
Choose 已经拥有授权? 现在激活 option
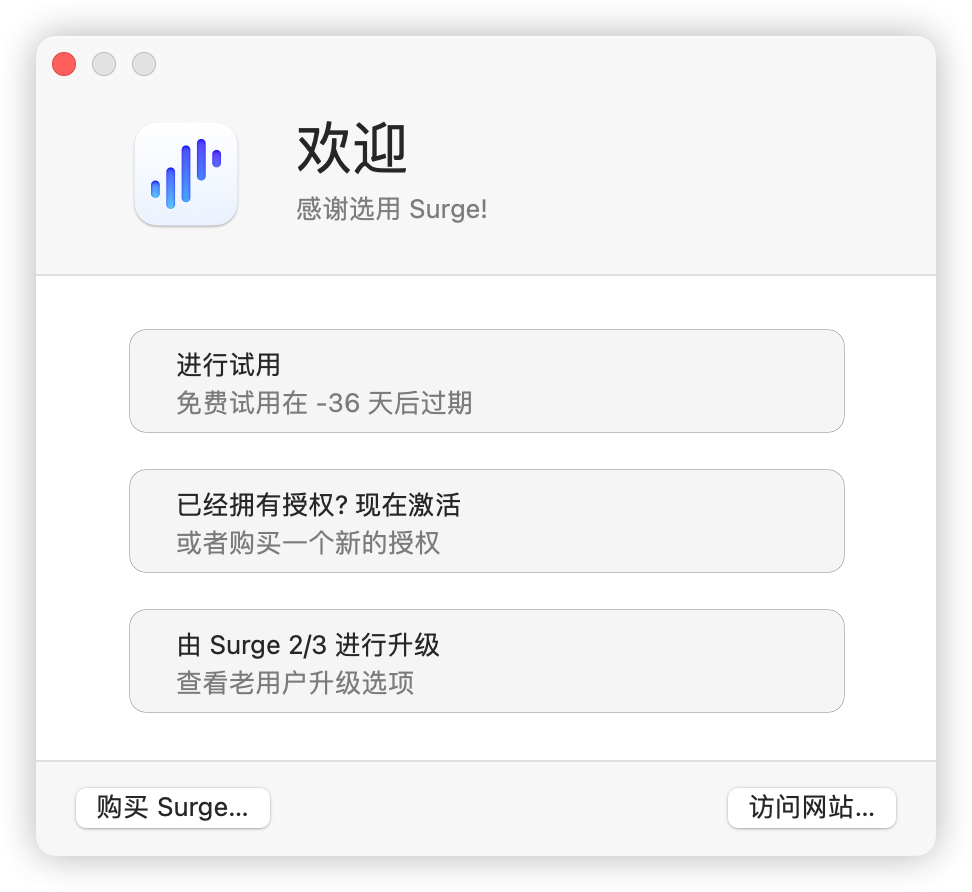click(x=486, y=521)
